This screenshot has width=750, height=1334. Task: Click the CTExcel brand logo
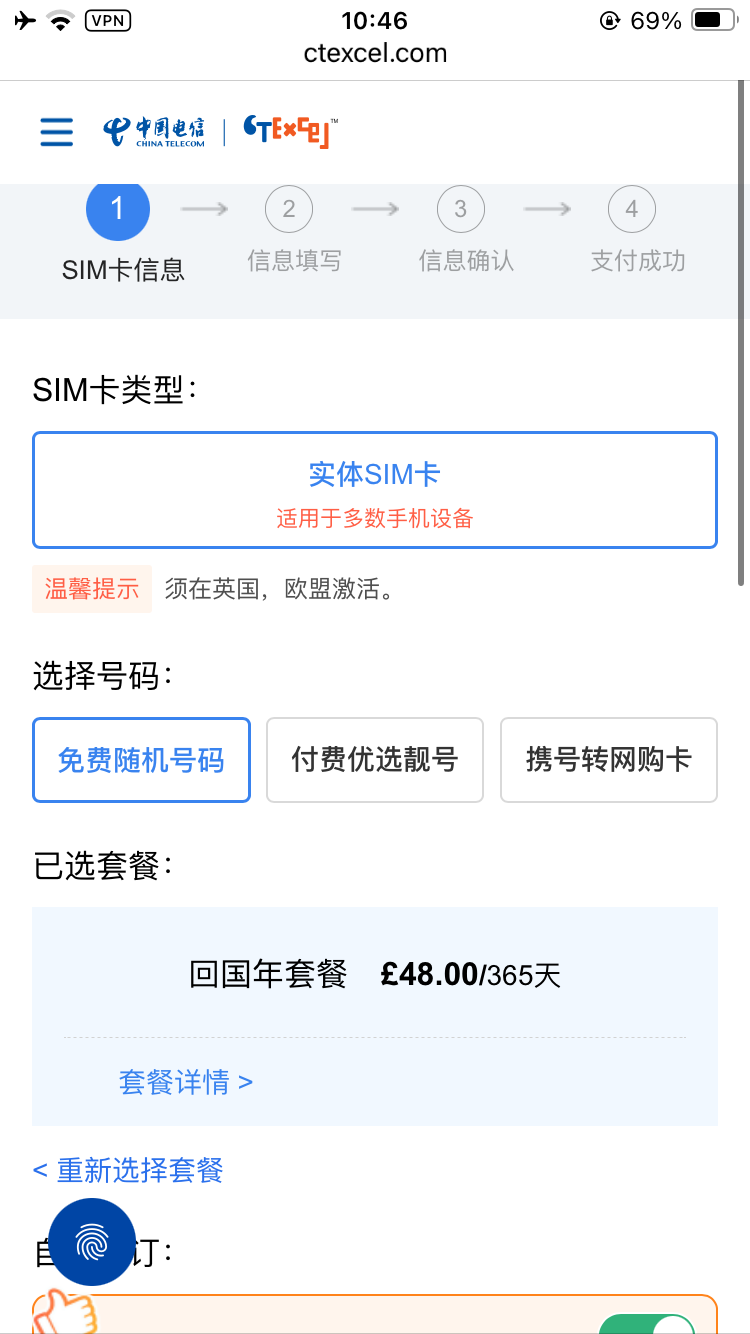(x=287, y=130)
